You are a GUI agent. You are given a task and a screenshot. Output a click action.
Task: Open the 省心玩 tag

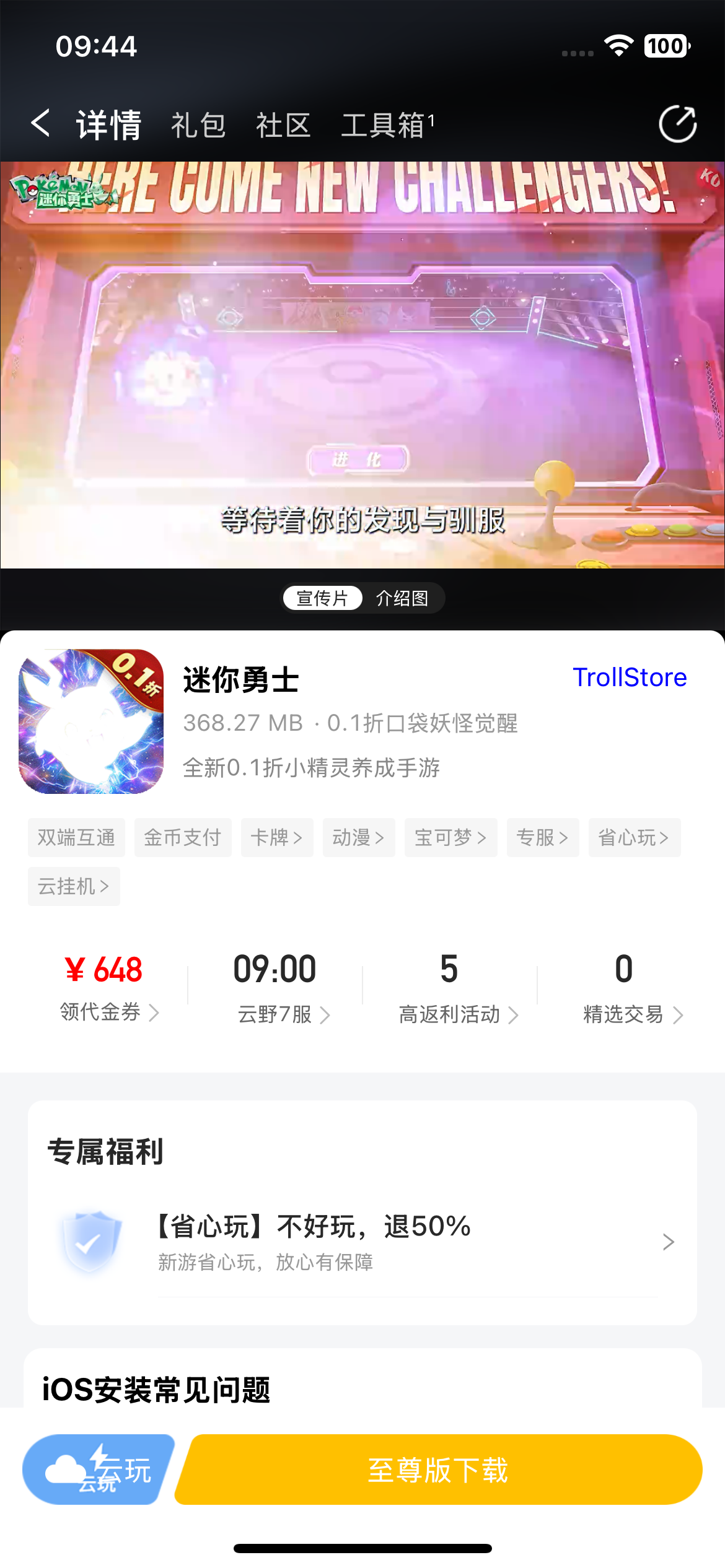(635, 837)
